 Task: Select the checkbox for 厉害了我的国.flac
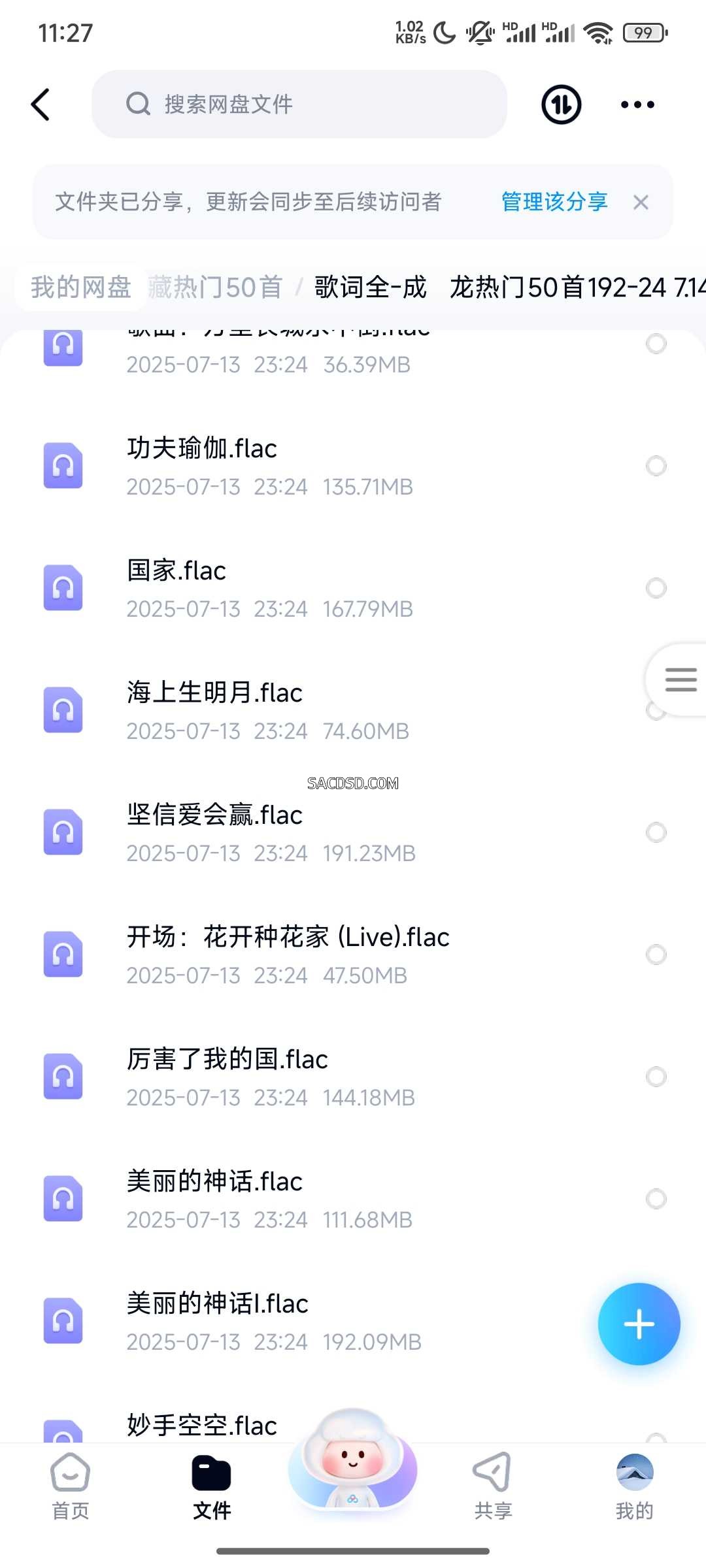point(656,1077)
